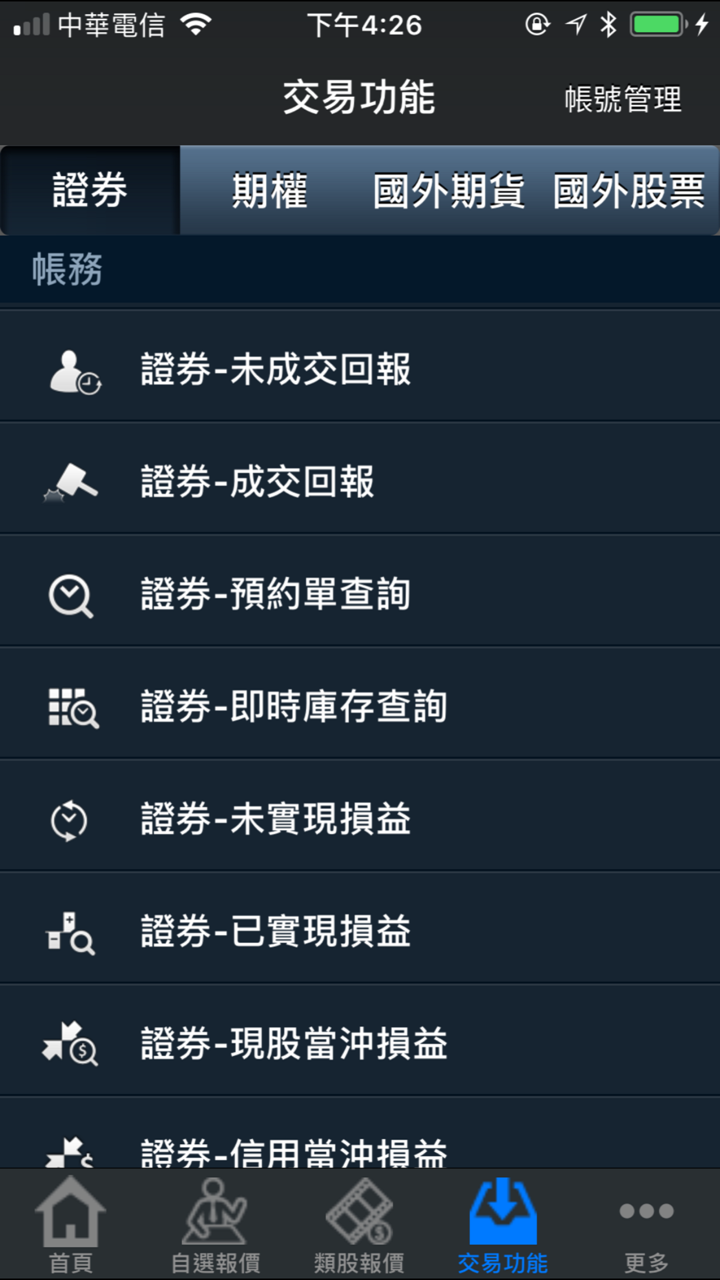The height and width of the screenshot is (1280, 720).
Task: Tap the 類股報價 filmstrip icon
Action: pos(359,1210)
